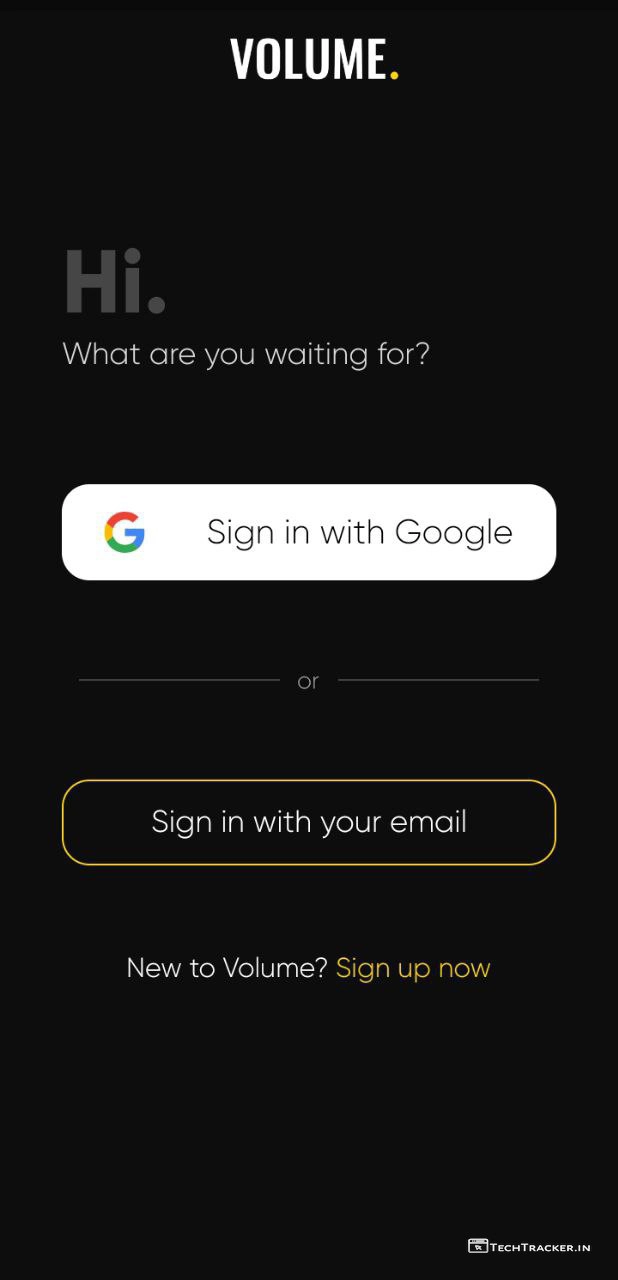618x1280 pixels.
Task: Choose Sign in with your email
Action: pos(308,822)
